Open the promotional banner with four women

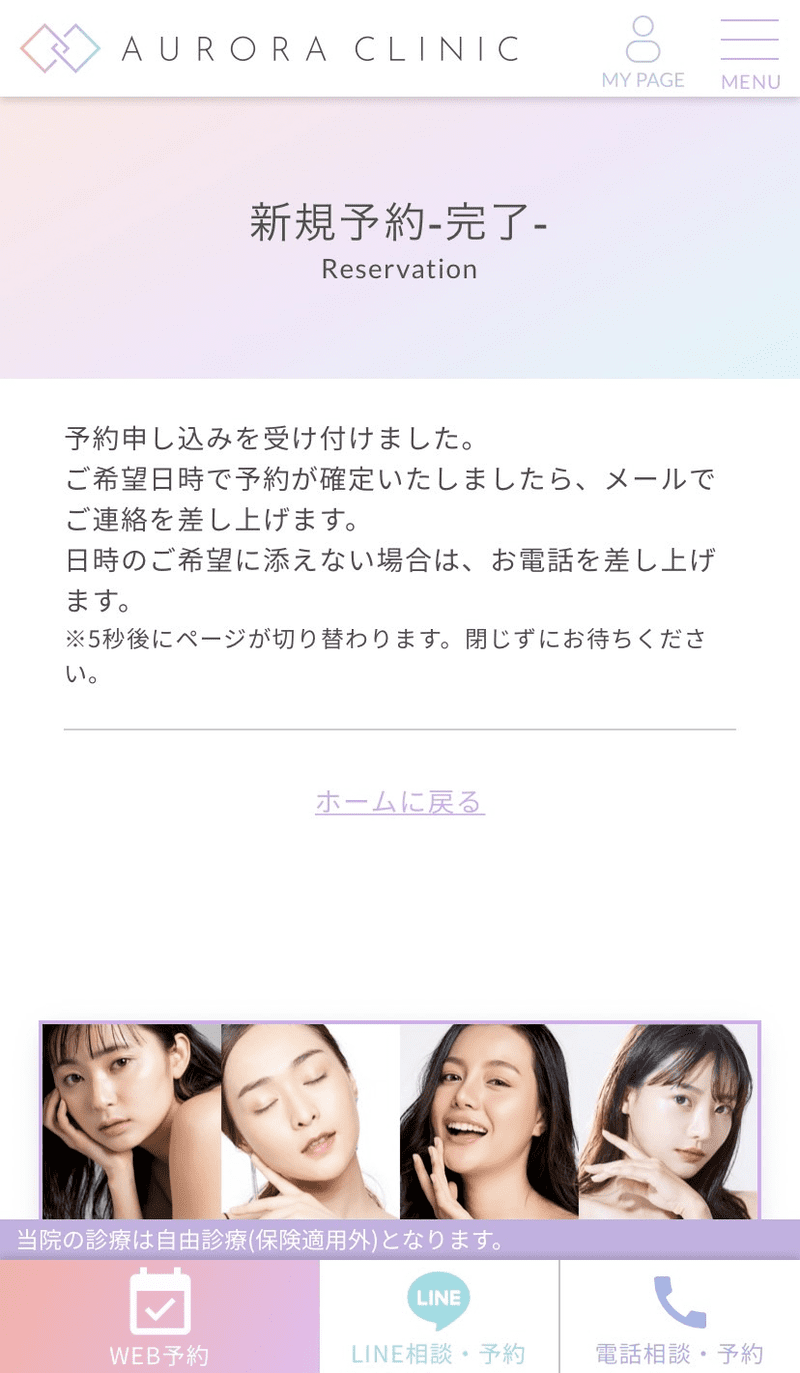click(x=400, y=1120)
